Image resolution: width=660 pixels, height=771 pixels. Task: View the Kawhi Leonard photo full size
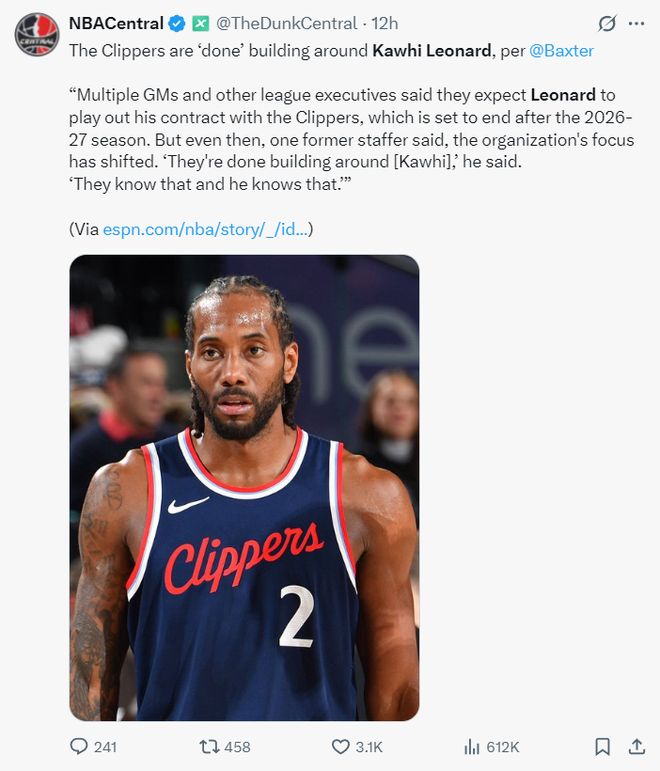pyautogui.click(x=244, y=487)
